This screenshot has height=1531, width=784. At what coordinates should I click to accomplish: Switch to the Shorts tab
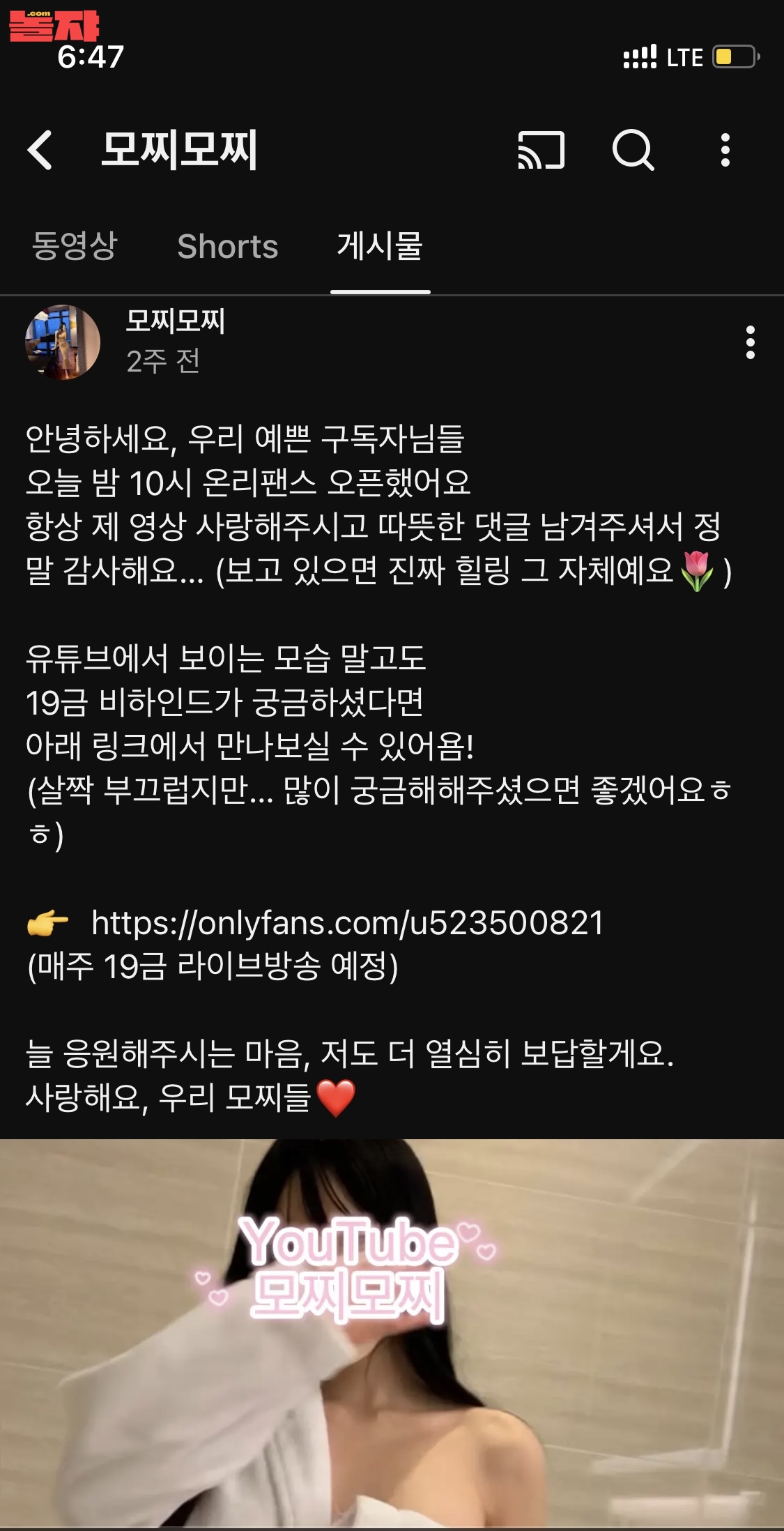(227, 246)
